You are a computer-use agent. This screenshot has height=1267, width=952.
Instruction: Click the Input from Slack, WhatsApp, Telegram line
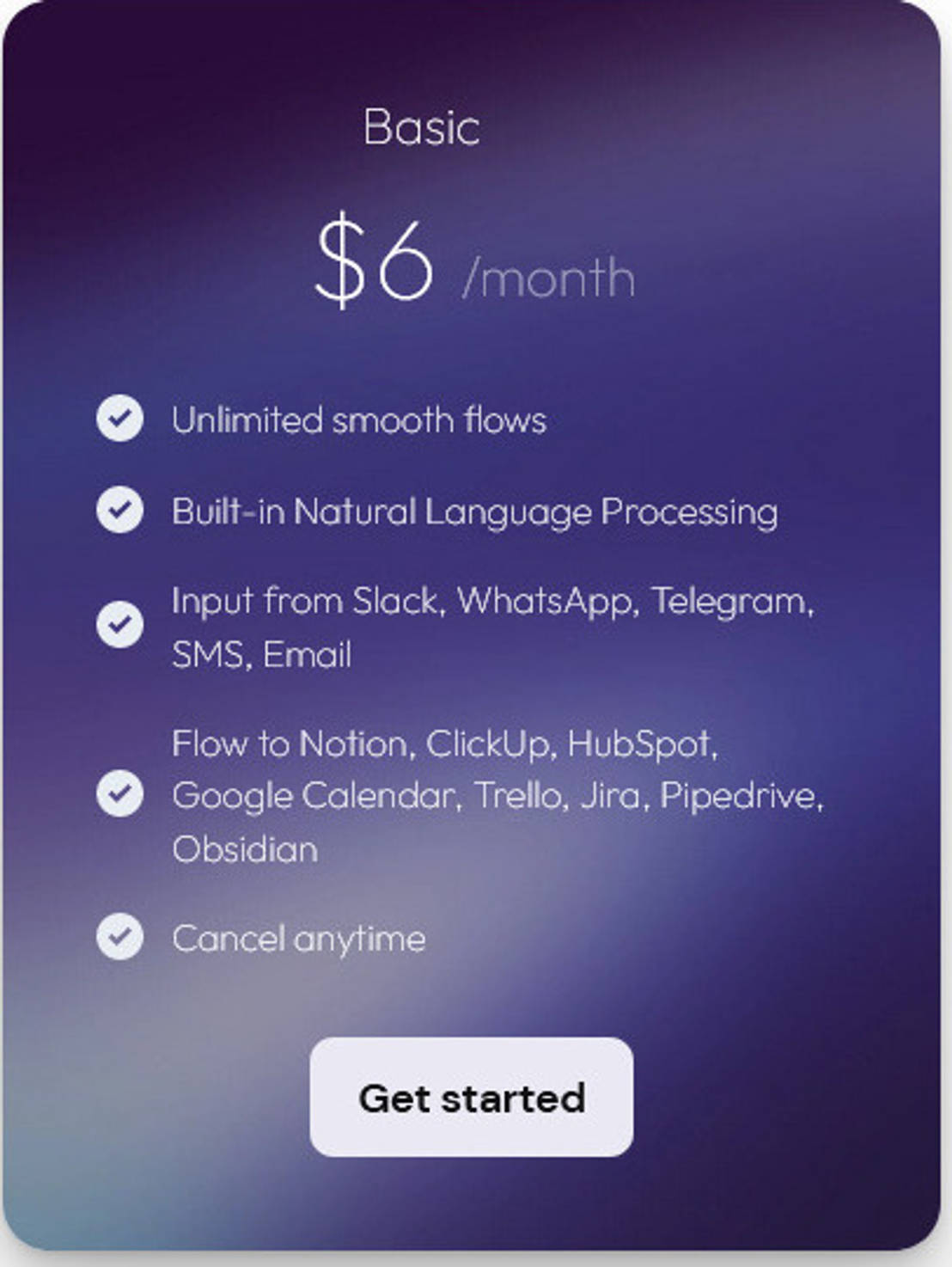coord(494,600)
